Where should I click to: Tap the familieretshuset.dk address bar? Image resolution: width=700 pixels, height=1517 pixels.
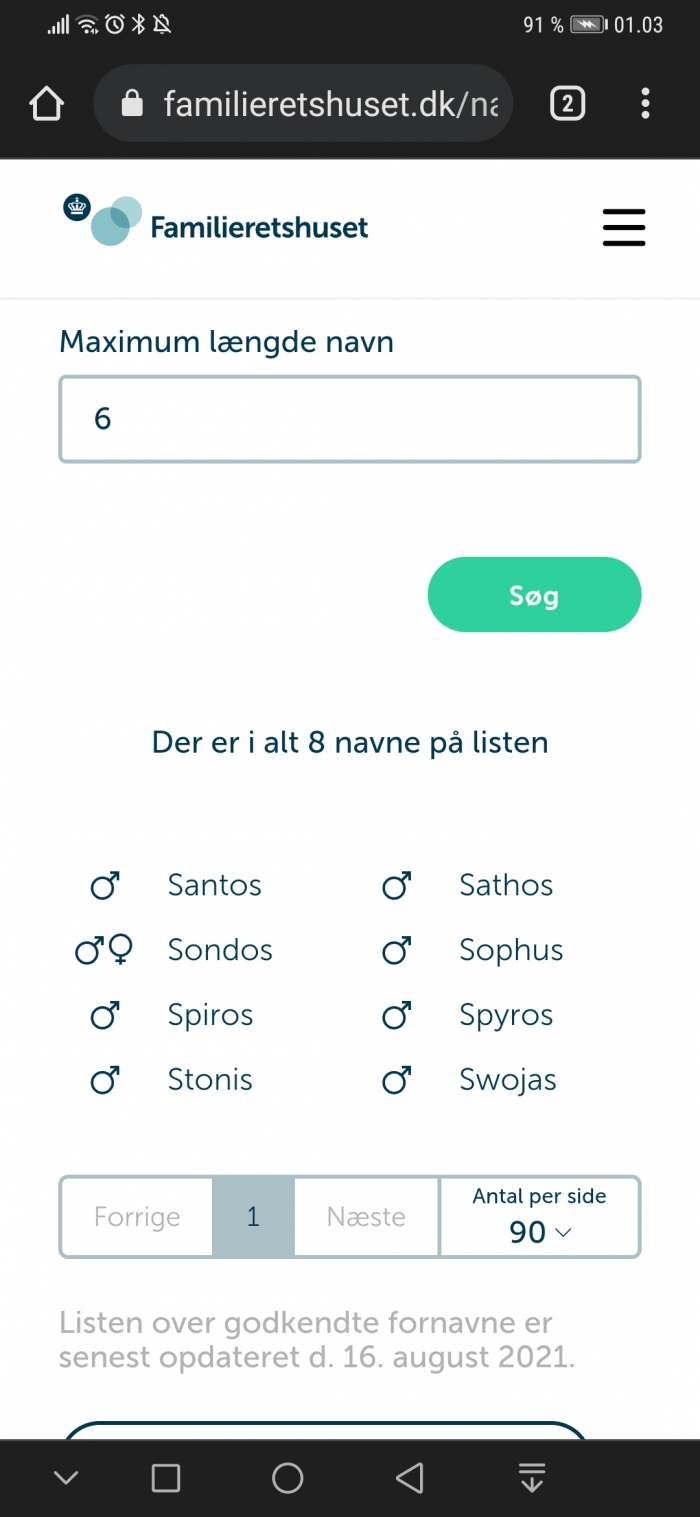pyautogui.click(x=303, y=103)
